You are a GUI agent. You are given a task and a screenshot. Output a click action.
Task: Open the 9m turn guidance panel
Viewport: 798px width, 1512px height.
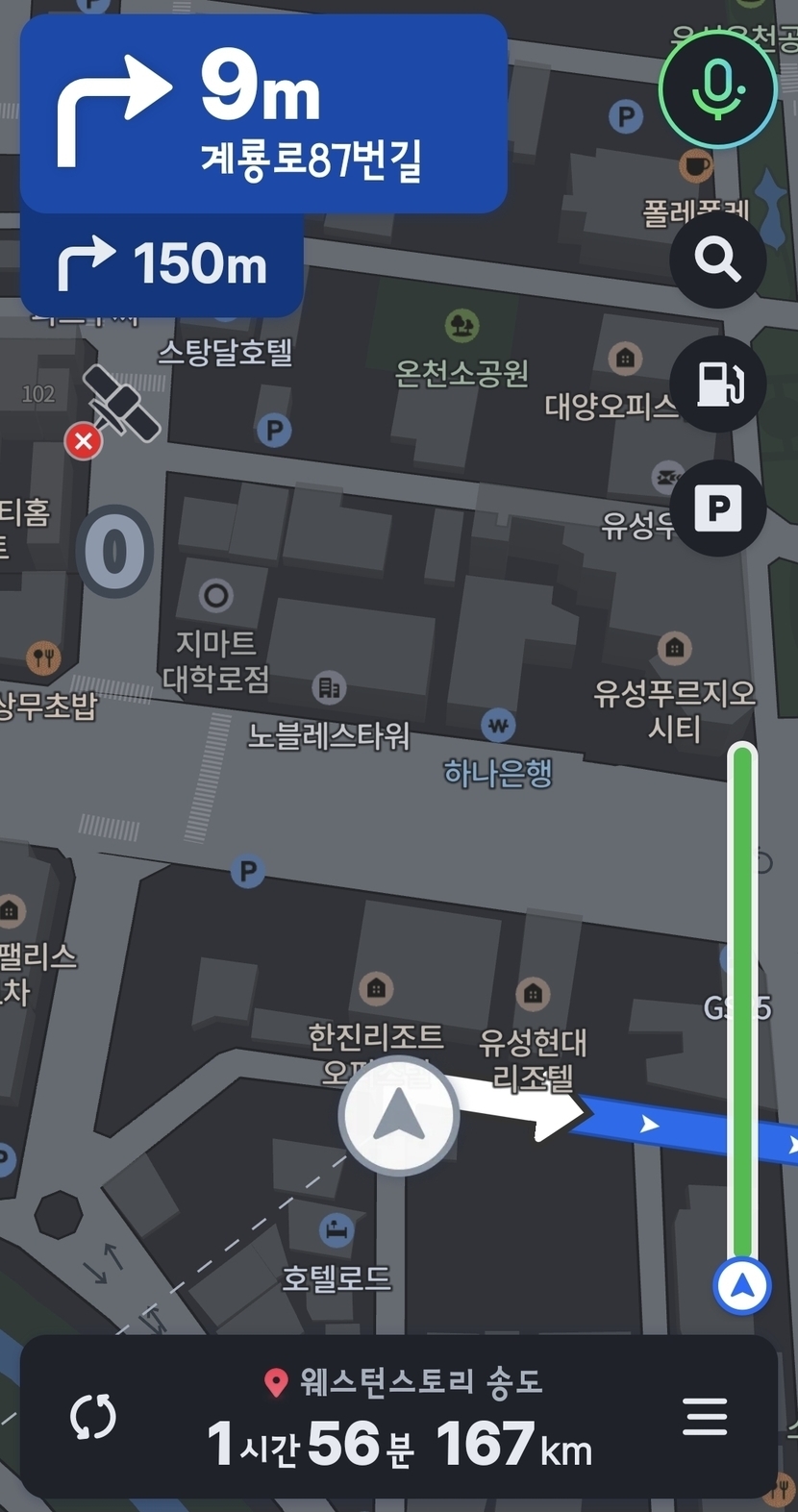click(262, 113)
